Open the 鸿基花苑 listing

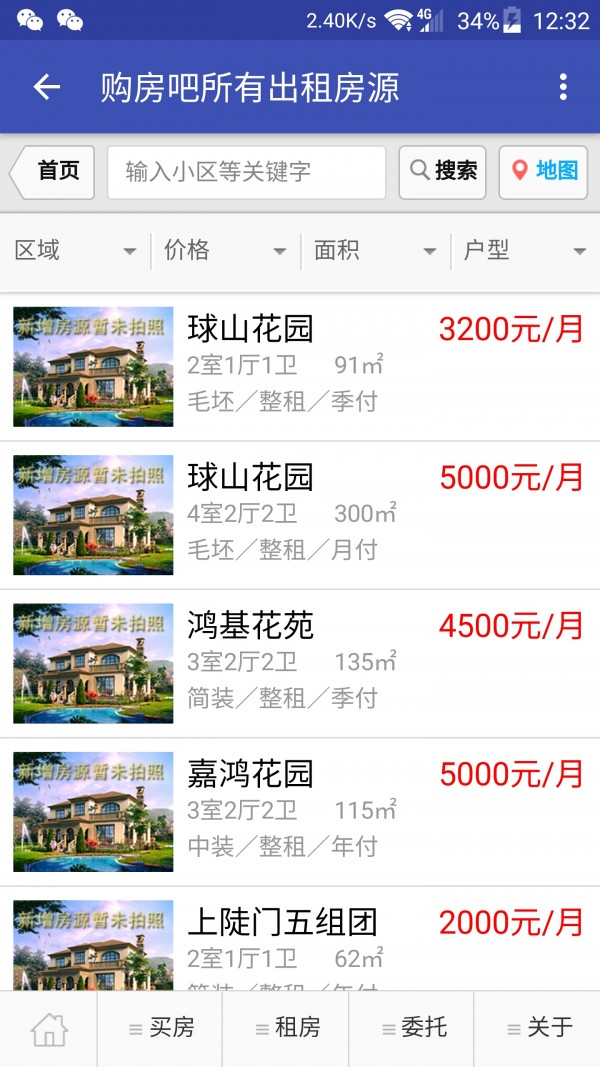pyautogui.click(x=300, y=662)
